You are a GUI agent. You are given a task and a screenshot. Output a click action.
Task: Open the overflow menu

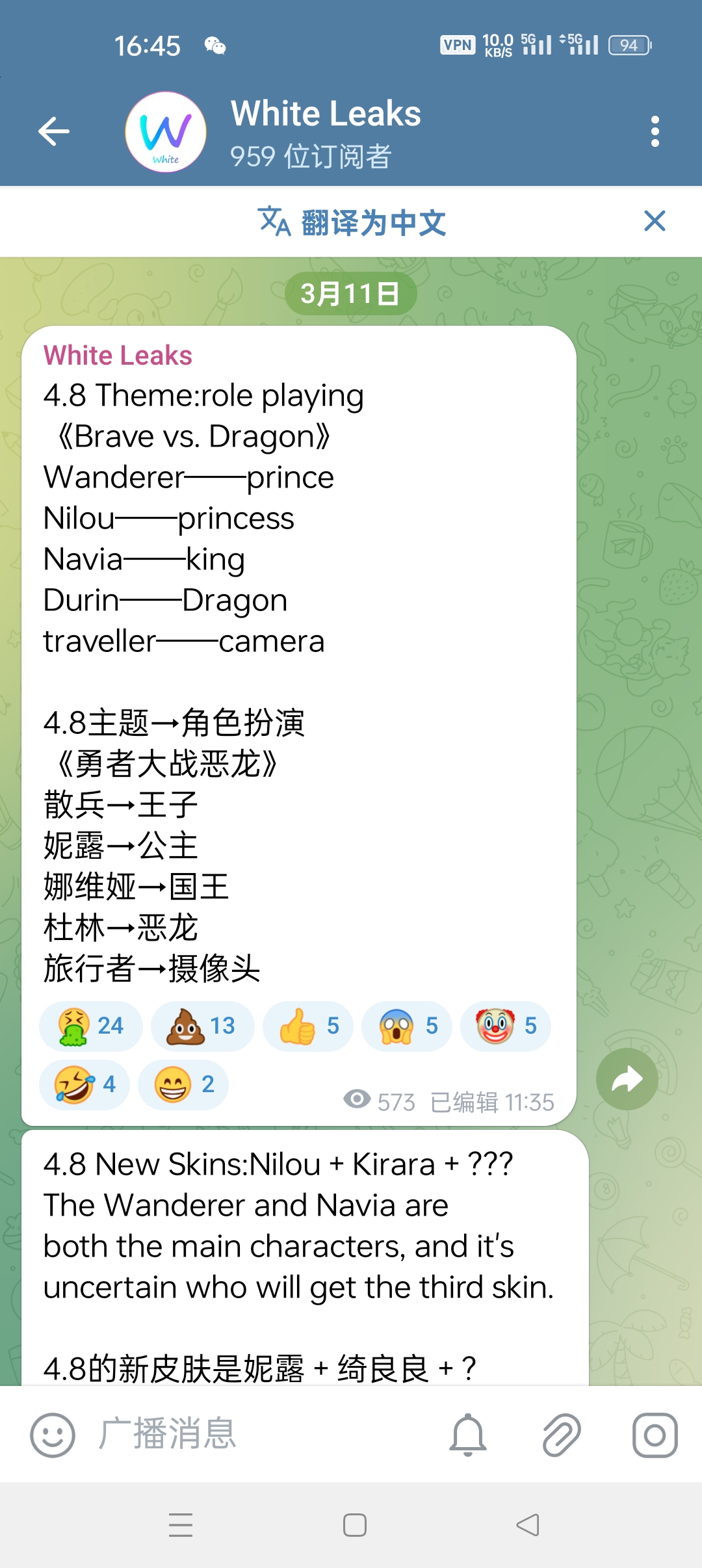(655, 132)
